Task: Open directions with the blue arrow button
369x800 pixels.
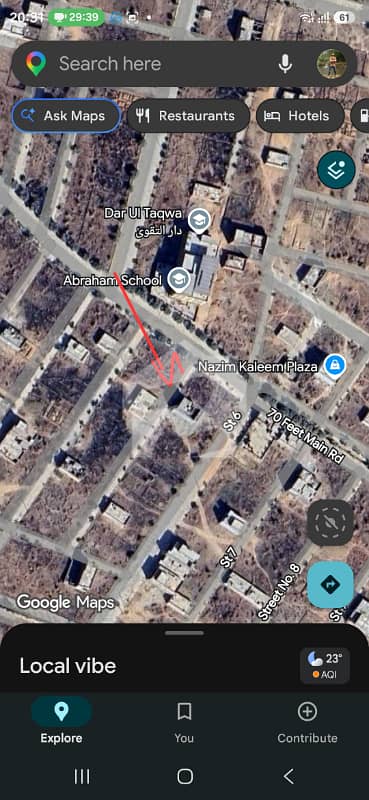Action: point(330,585)
